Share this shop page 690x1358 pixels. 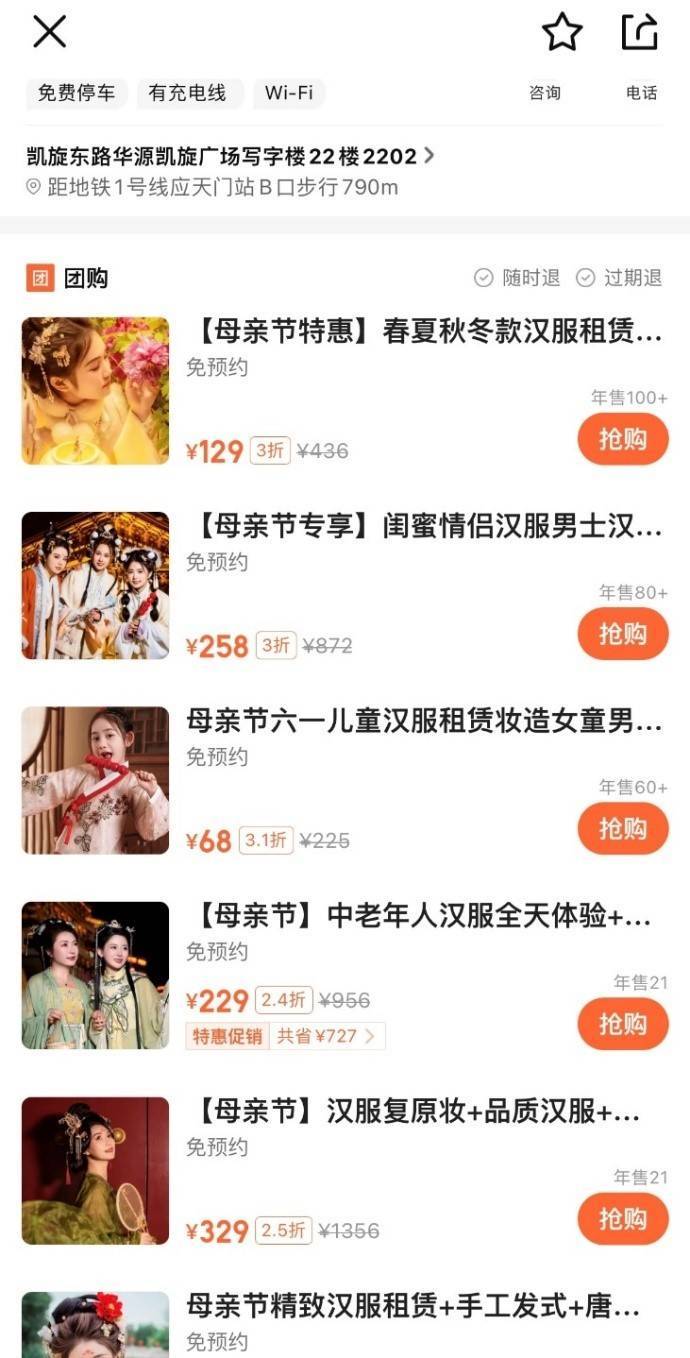coord(640,32)
